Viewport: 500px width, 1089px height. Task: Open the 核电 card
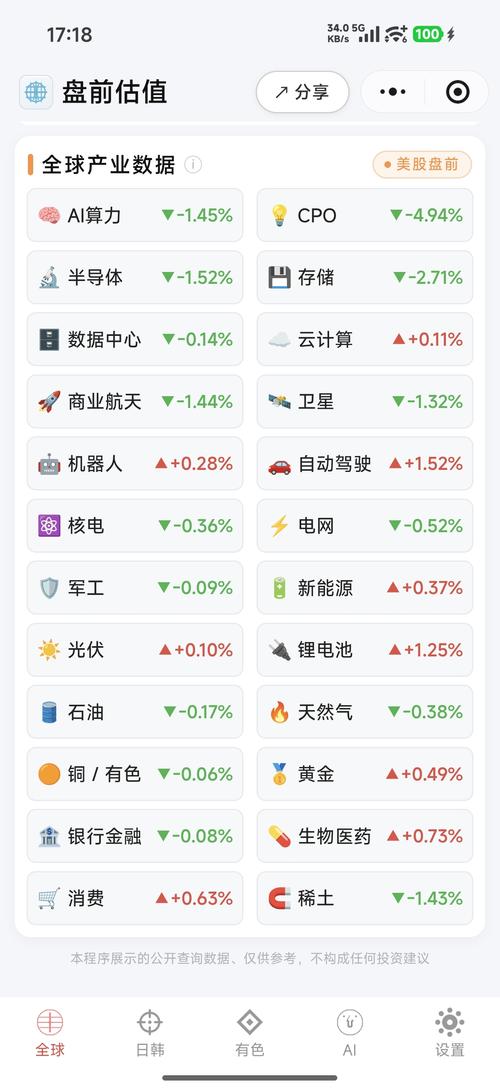pos(135,526)
